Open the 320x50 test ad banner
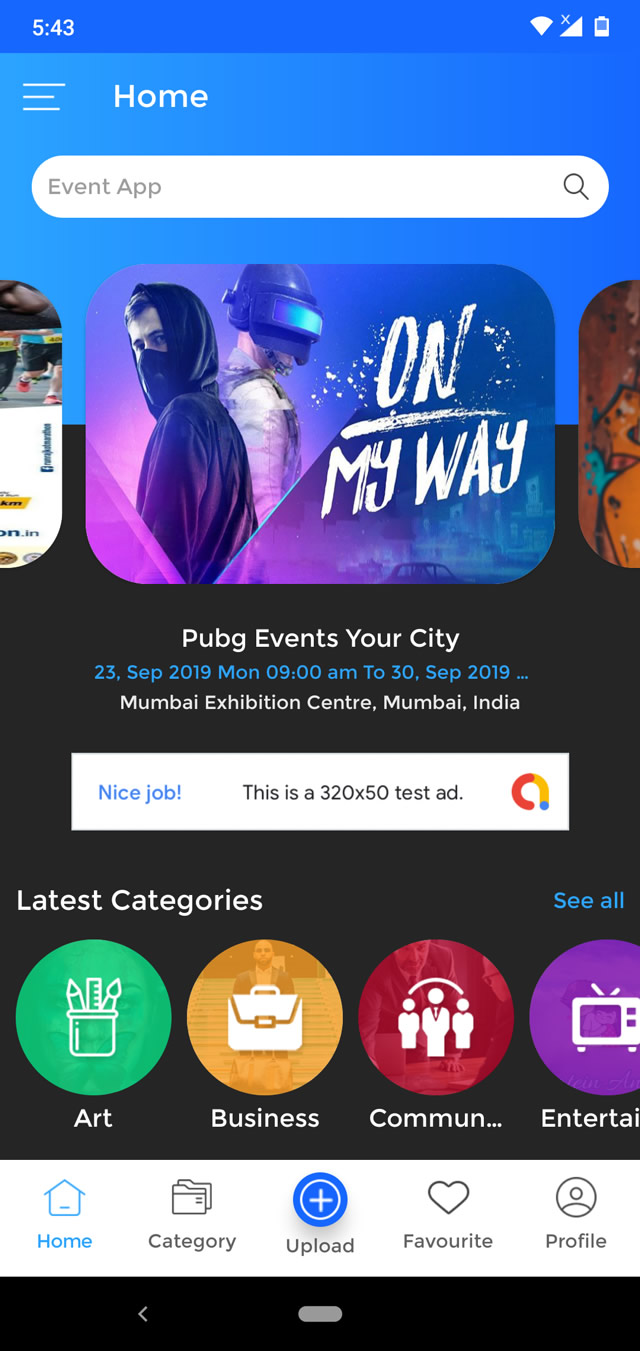This screenshot has height=1351, width=640. (320, 792)
